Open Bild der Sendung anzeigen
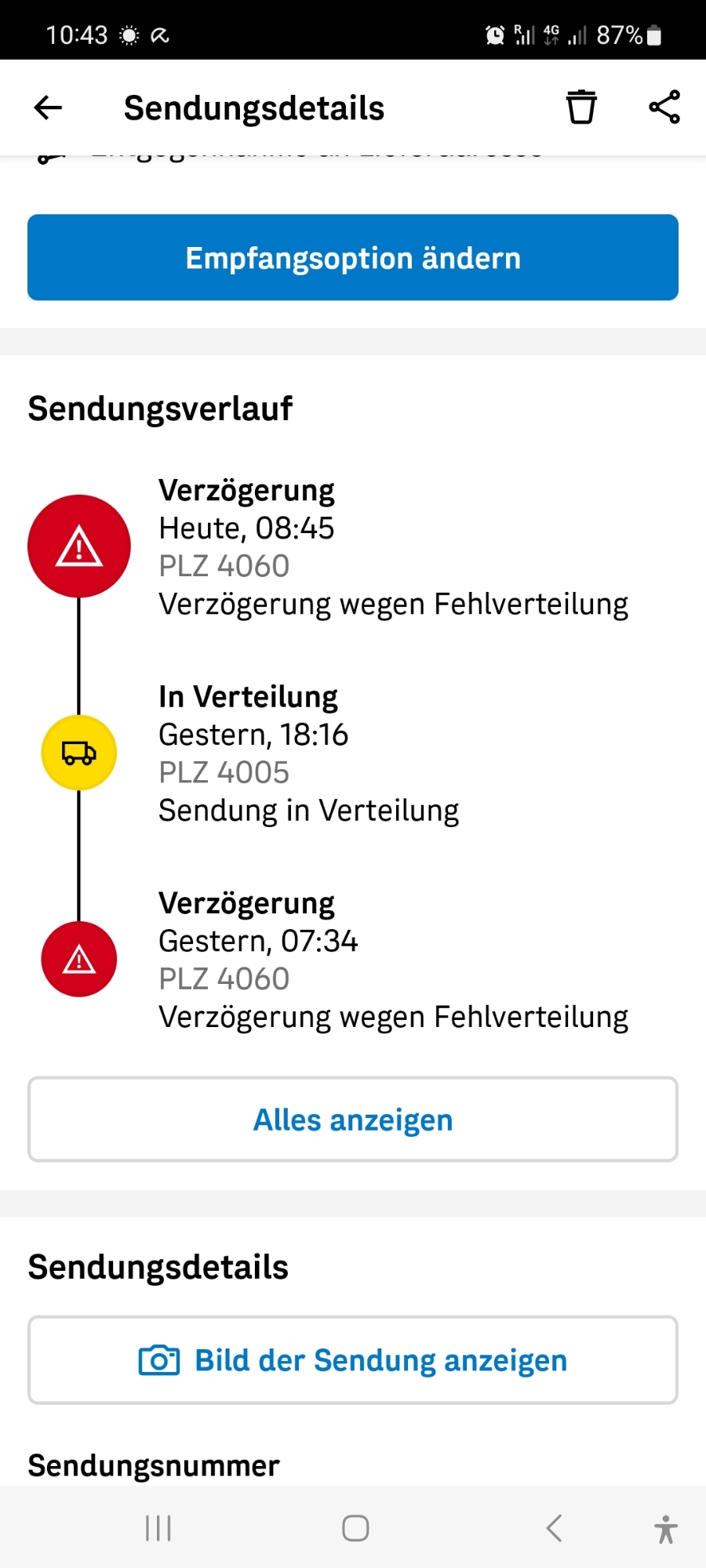Viewport: 706px width, 1568px height. coord(353,1360)
